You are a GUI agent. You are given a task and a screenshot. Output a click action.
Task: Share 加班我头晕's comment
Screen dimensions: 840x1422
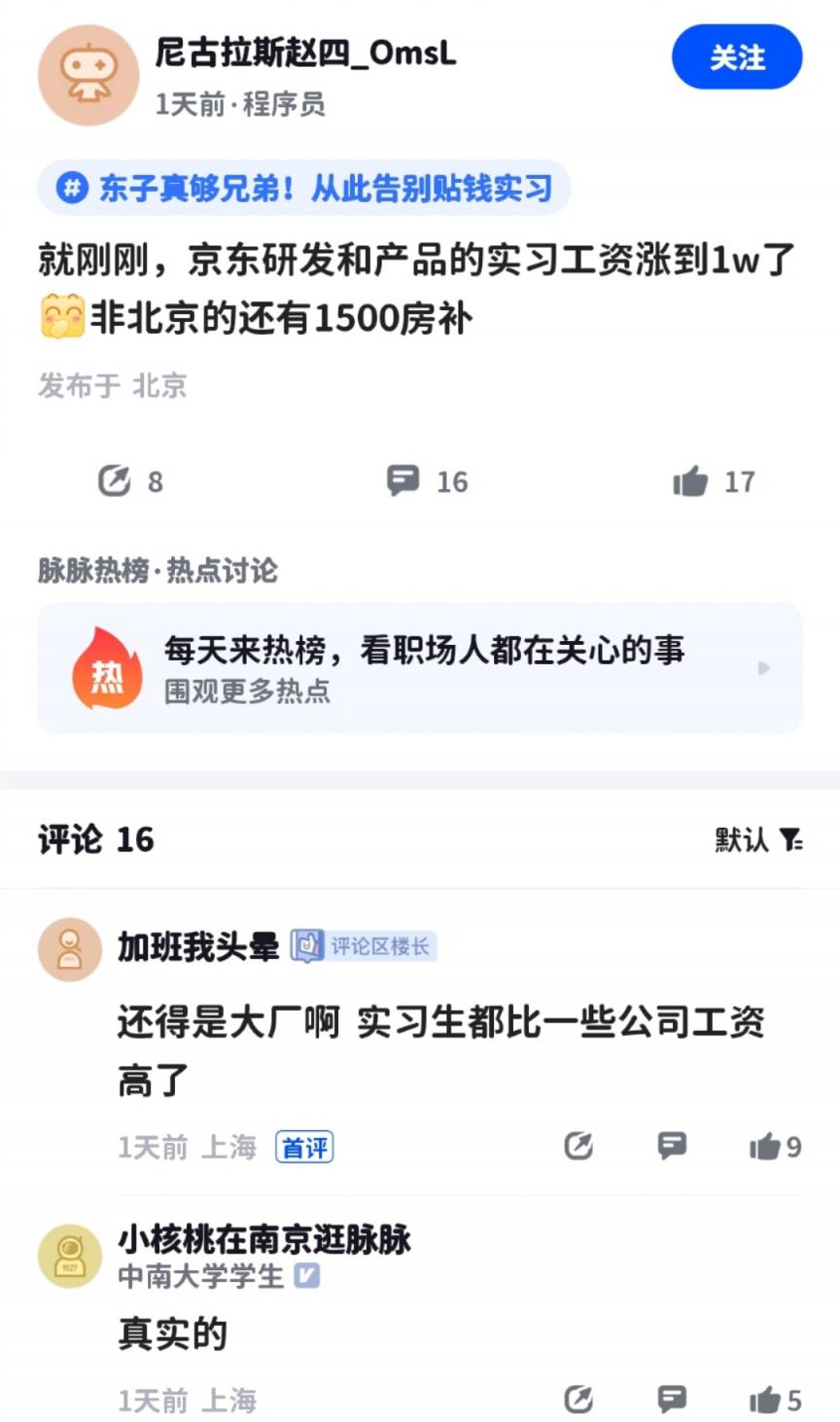[578, 1147]
